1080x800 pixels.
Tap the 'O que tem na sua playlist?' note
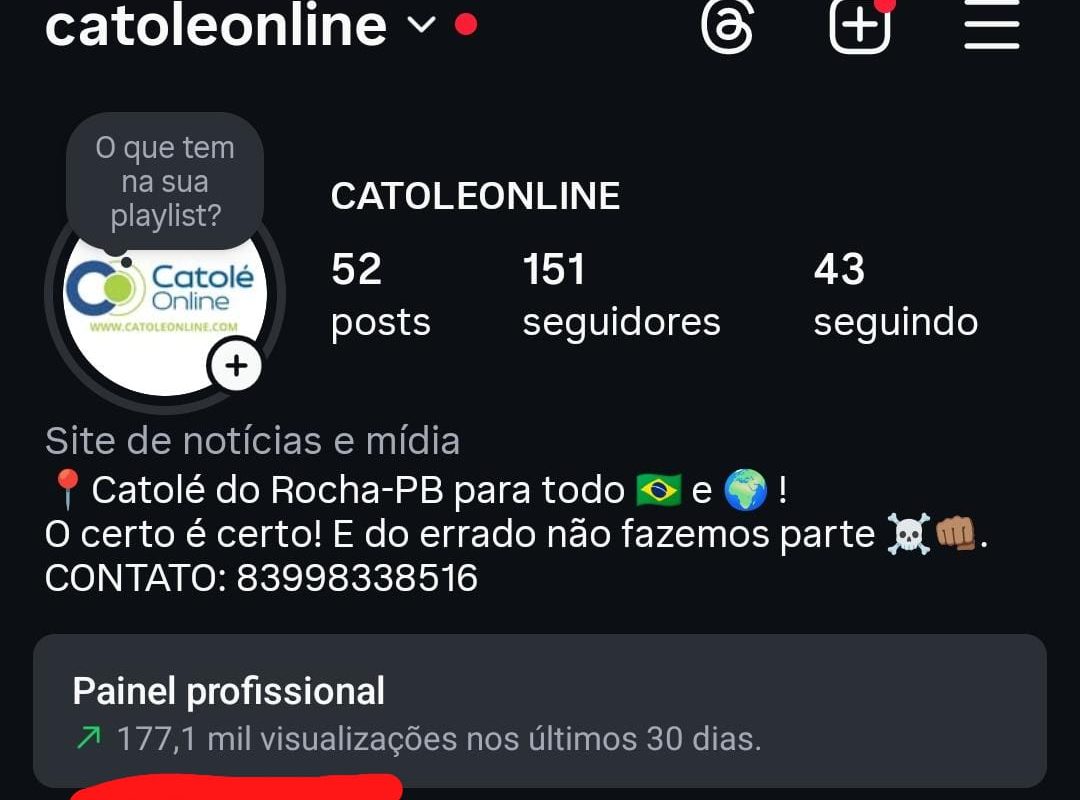pos(165,182)
